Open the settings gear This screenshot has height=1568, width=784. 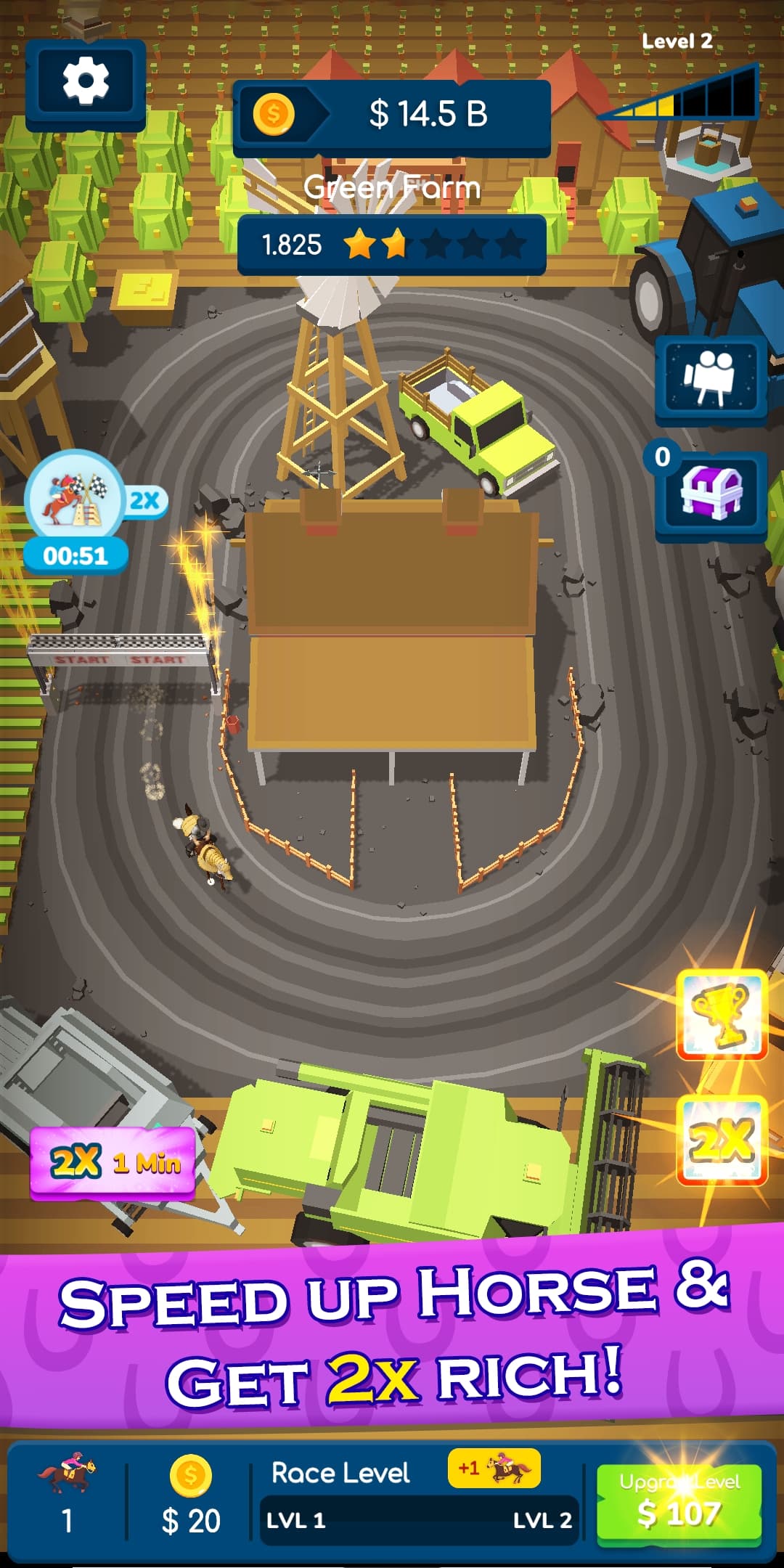pyautogui.click(x=86, y=82)
